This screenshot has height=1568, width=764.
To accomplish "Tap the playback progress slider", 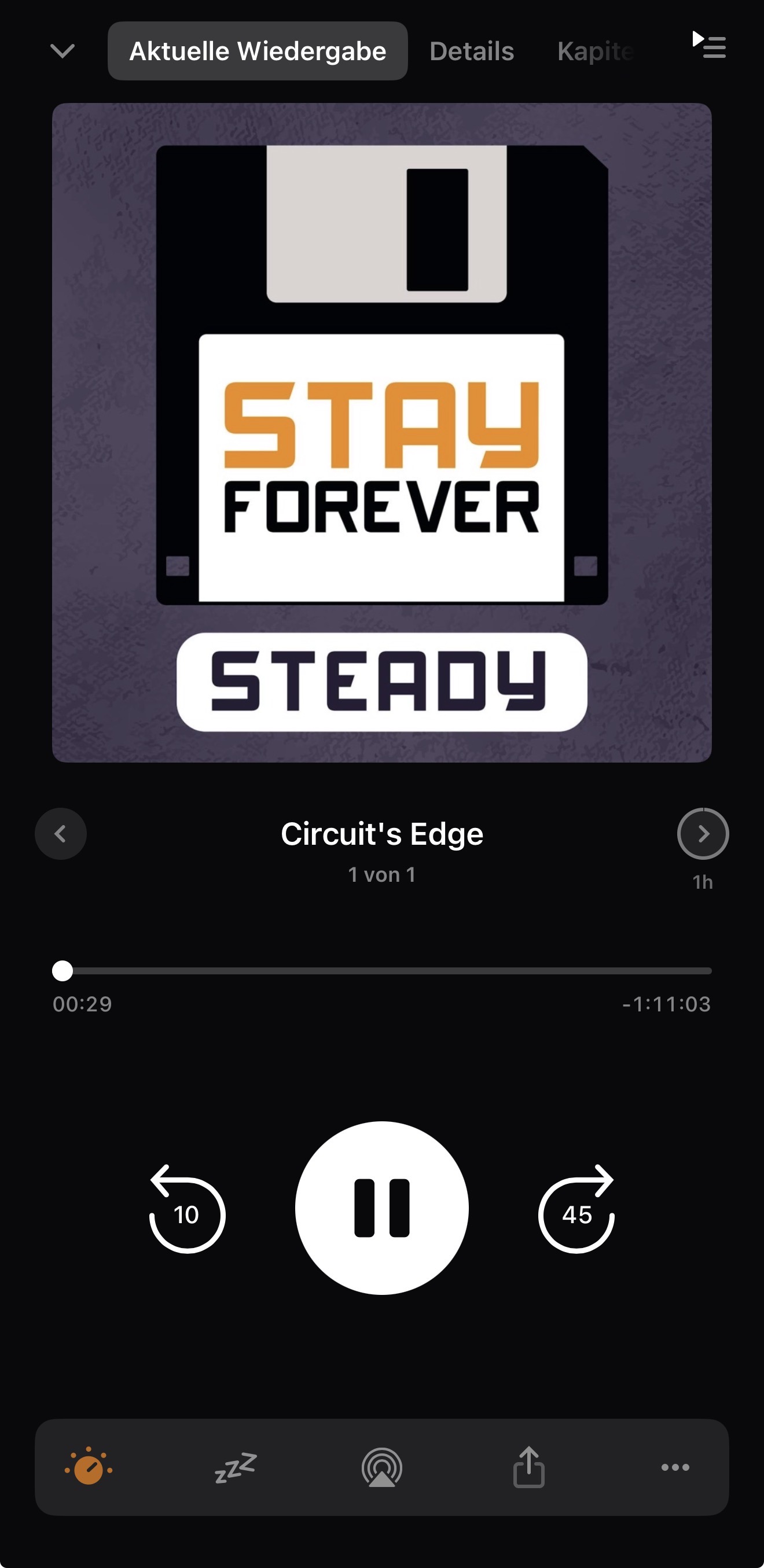I will click(x=381, y=971).
